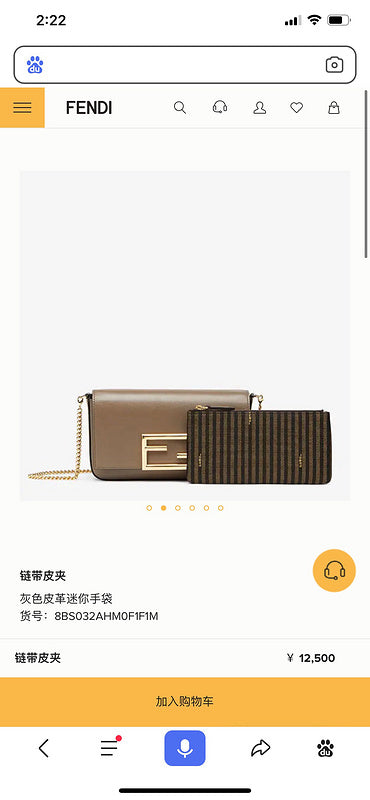The width and height of the screenshot is (370, 800).
Task: Open the shopping bag icon
Action: pyautogui.click(x=334, y=108)
